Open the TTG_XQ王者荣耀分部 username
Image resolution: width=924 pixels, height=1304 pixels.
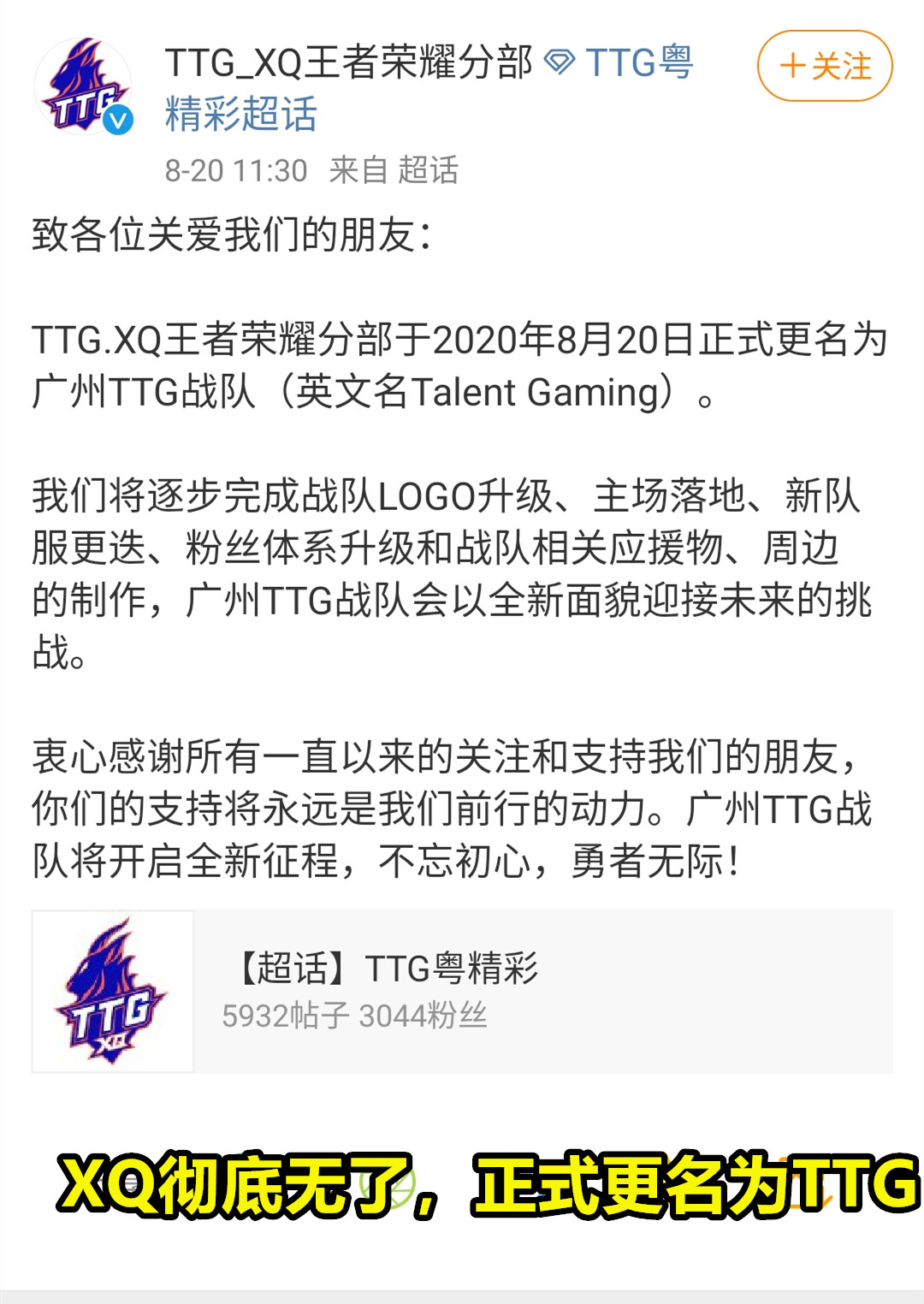pyautogui.click(x=348, y=62)
